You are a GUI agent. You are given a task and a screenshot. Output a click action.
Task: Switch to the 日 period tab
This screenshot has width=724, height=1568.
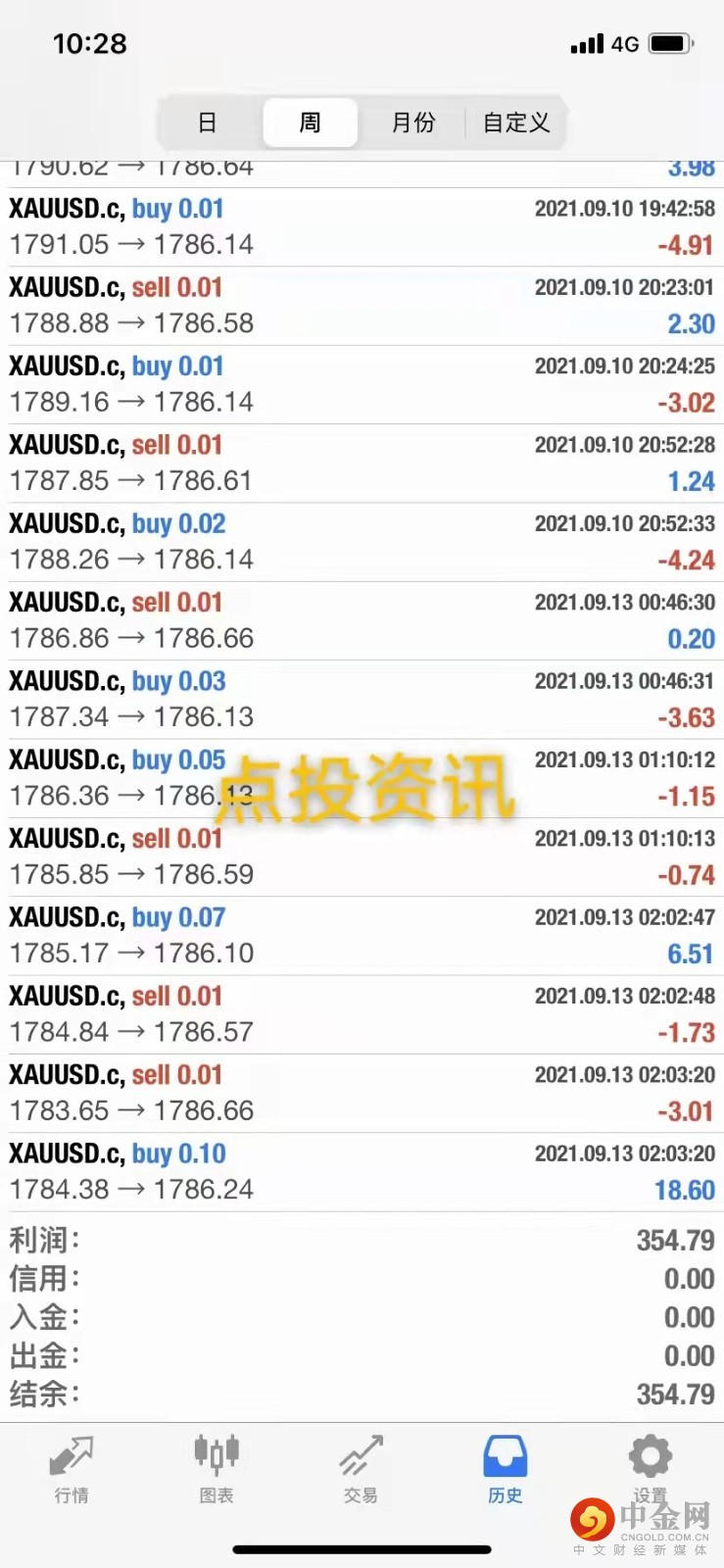click(208, 122)
